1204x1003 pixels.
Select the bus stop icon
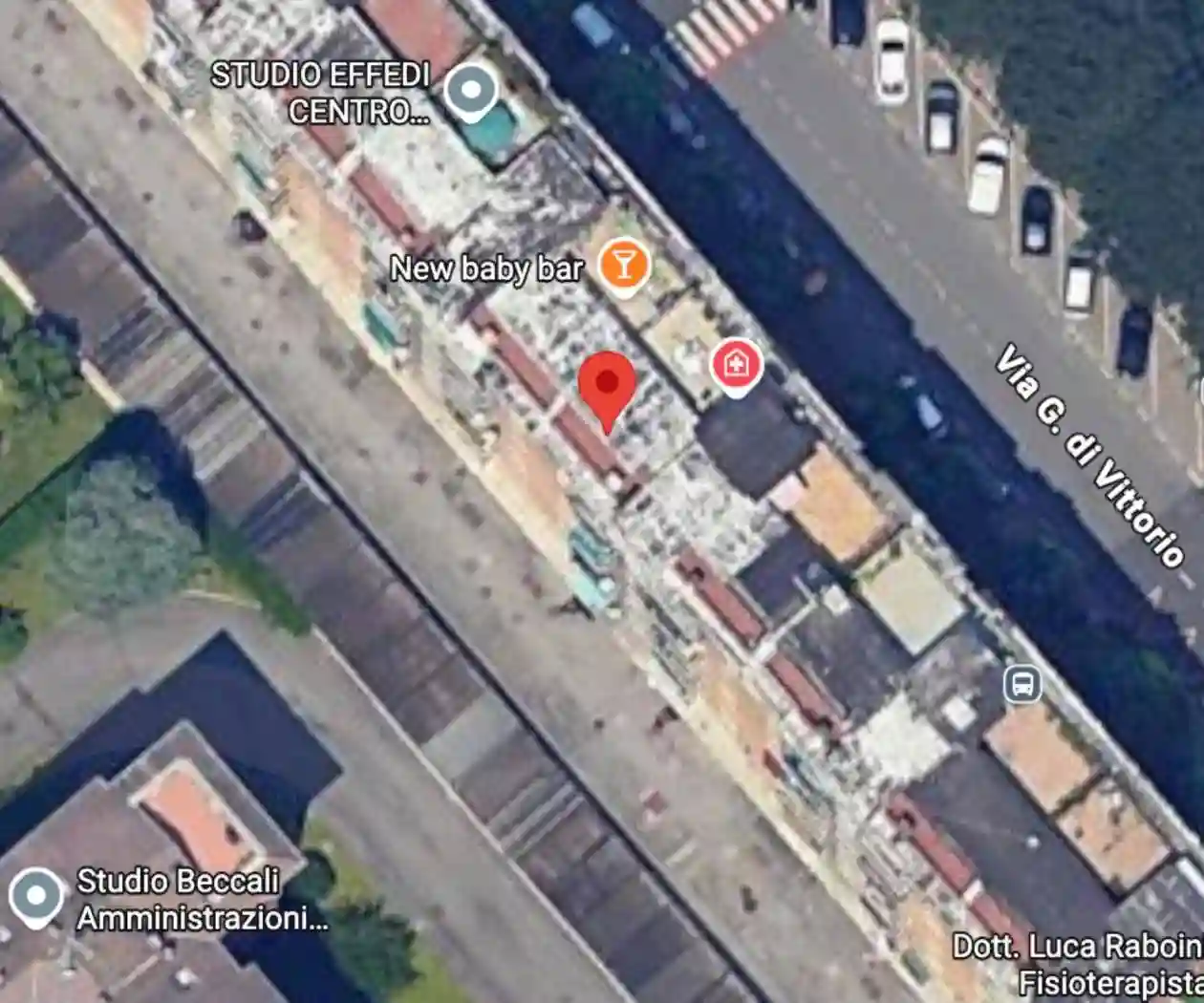point(1021,684)
